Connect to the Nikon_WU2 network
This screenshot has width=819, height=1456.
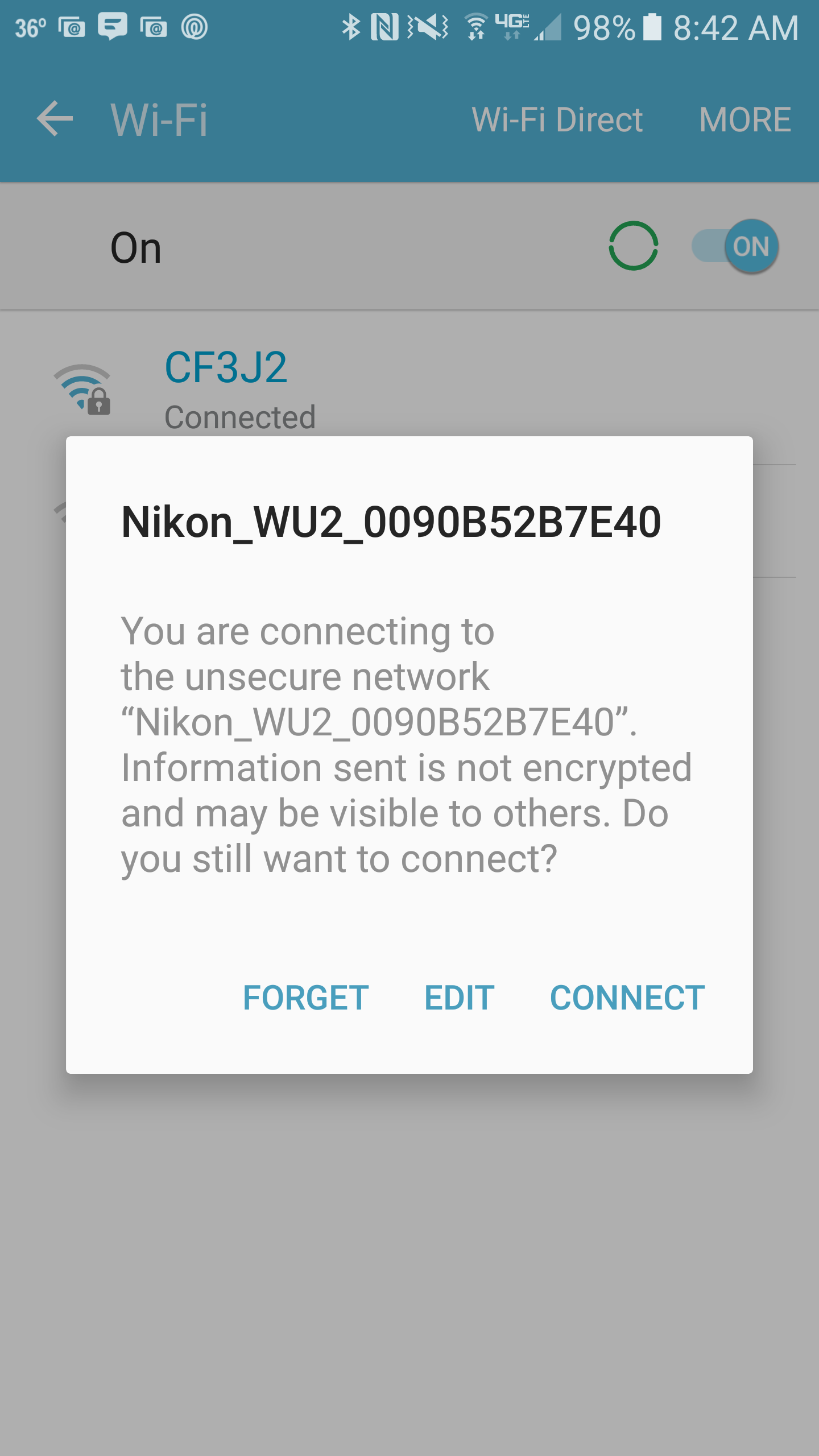627,998
